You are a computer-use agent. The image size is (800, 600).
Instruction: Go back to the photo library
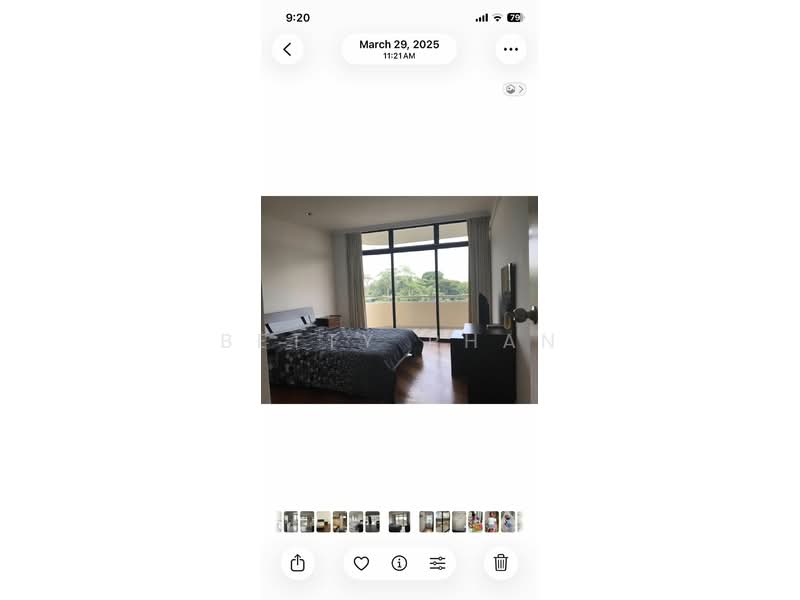tap(287, 49)
